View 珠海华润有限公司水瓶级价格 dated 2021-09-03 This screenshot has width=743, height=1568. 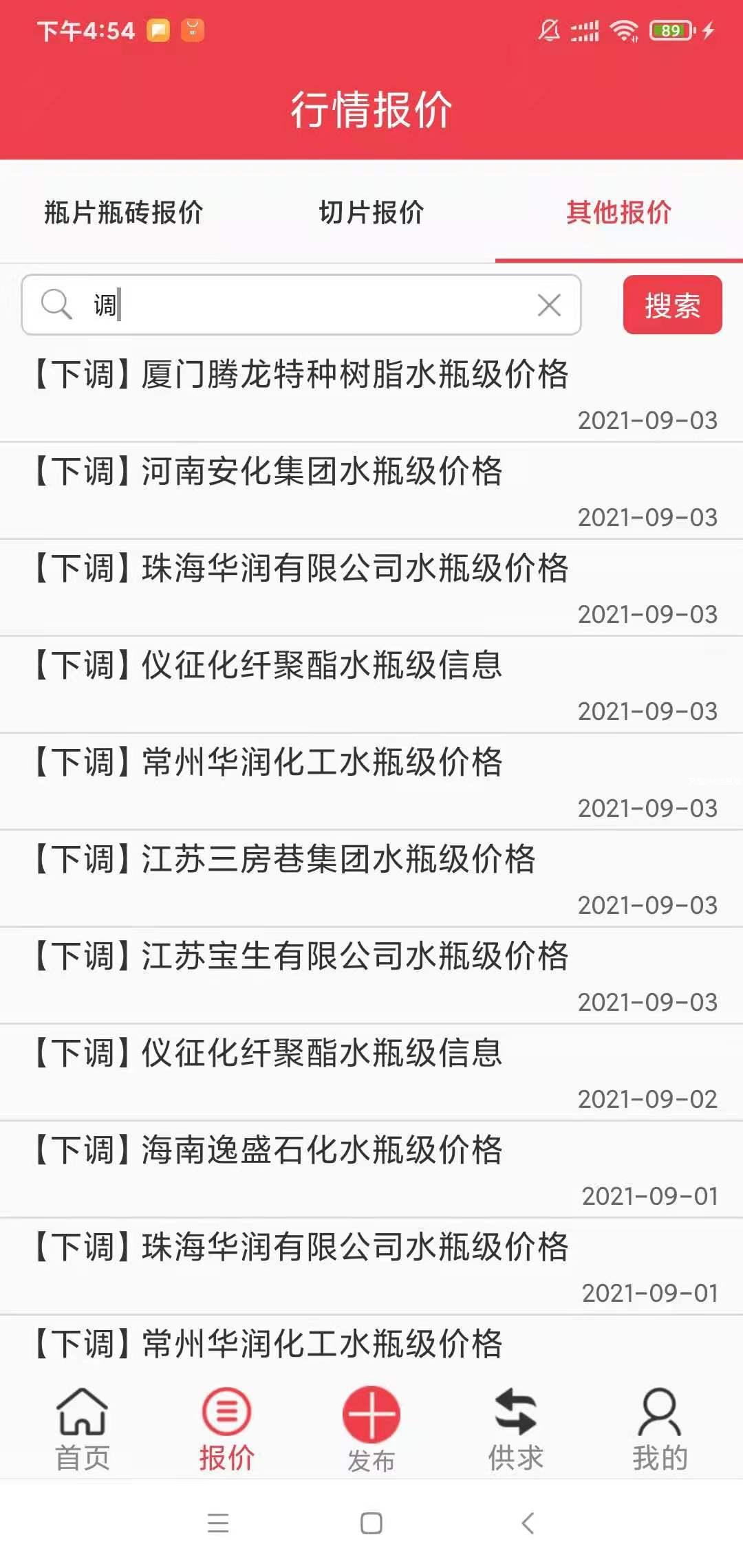[301, 569]
